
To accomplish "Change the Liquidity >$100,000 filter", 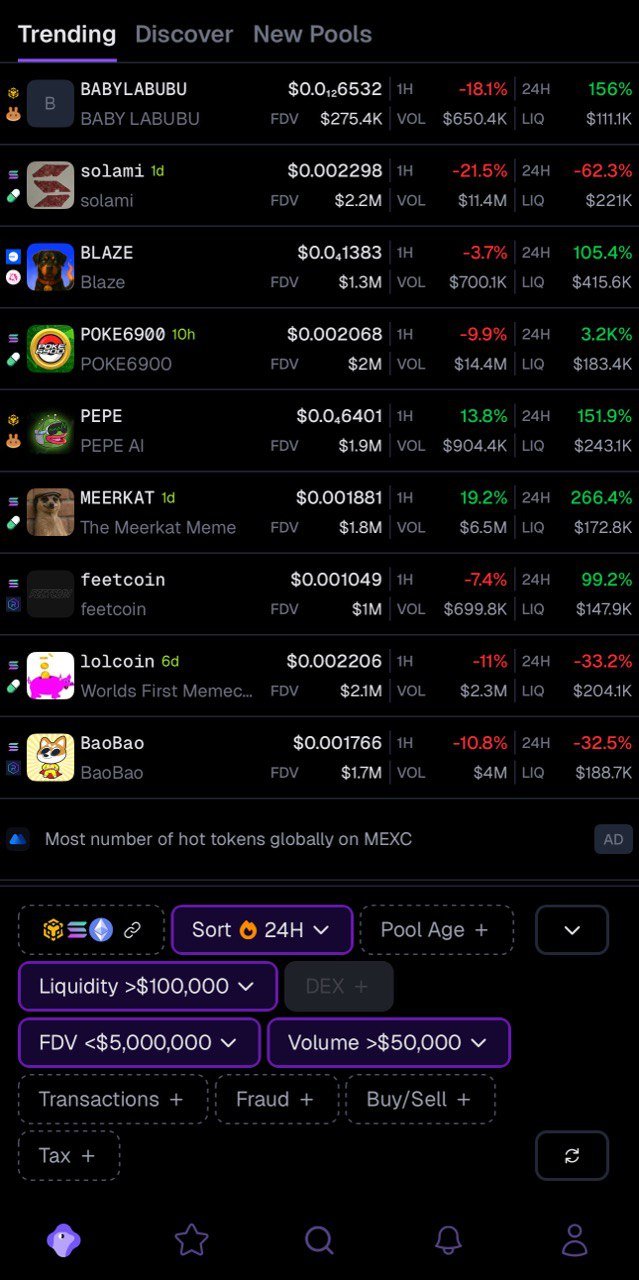I will (x=147, y=986).
